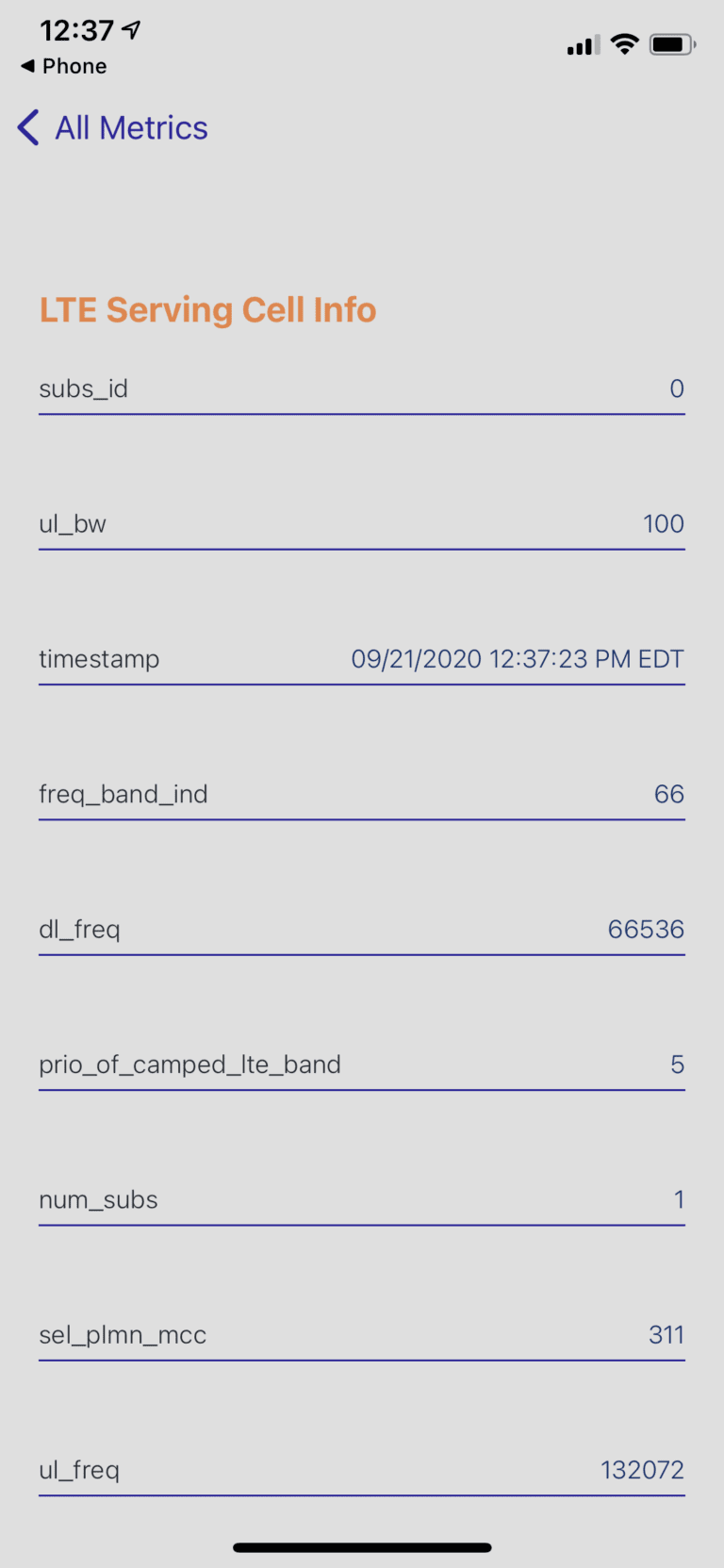
Task: Tap the prio_of_camped_lte_band field
Action: [x=190, y=1065]
